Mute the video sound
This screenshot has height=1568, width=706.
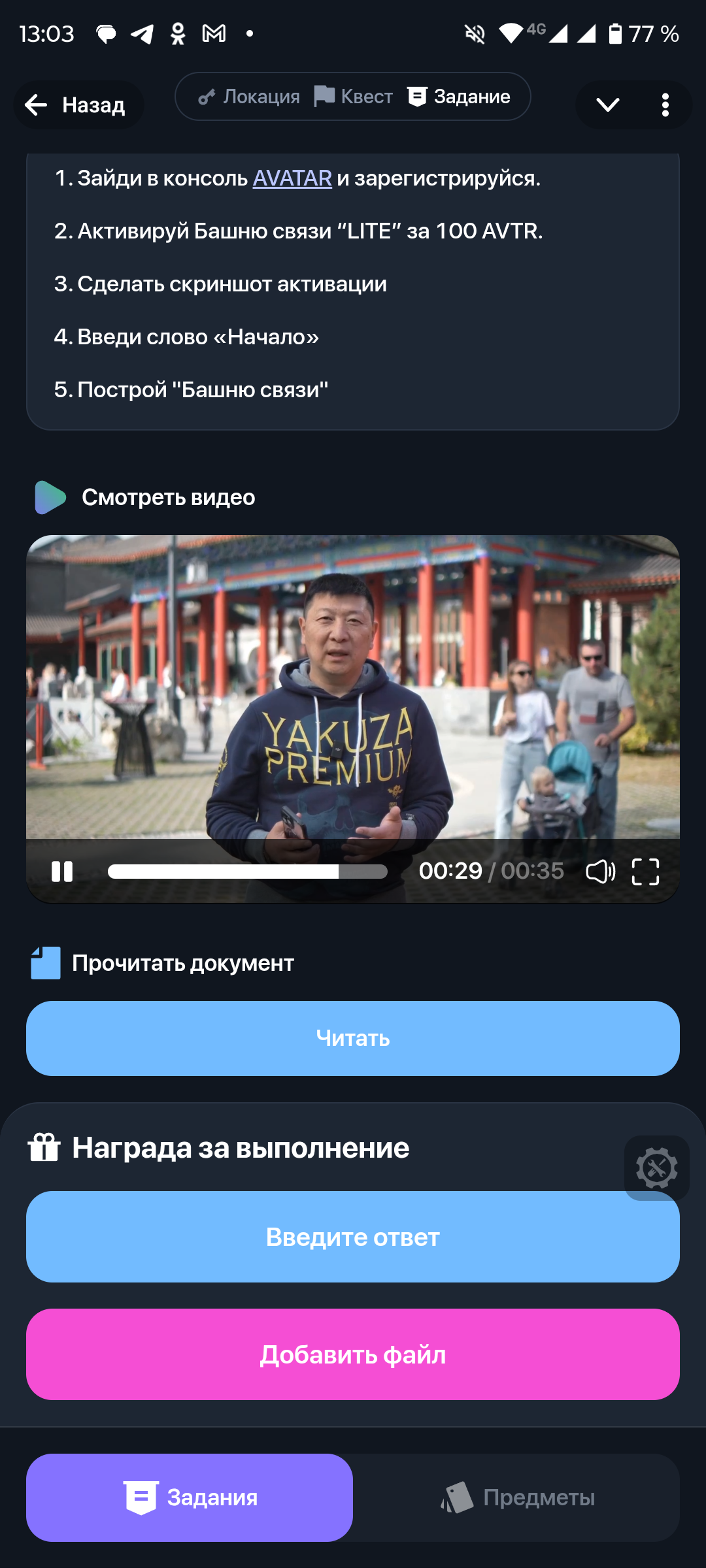[600, 871]
